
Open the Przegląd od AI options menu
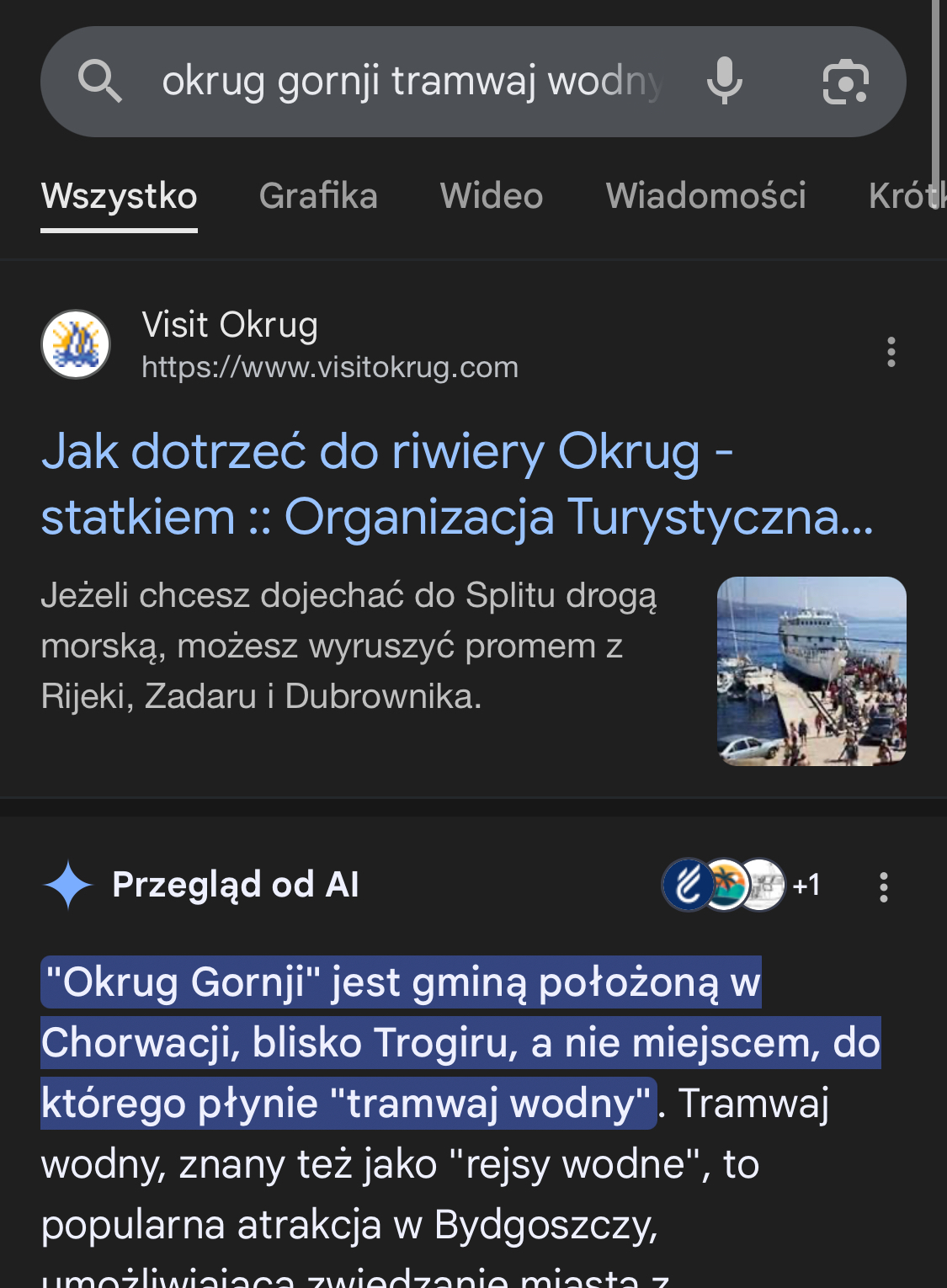(x=883, y=886)
